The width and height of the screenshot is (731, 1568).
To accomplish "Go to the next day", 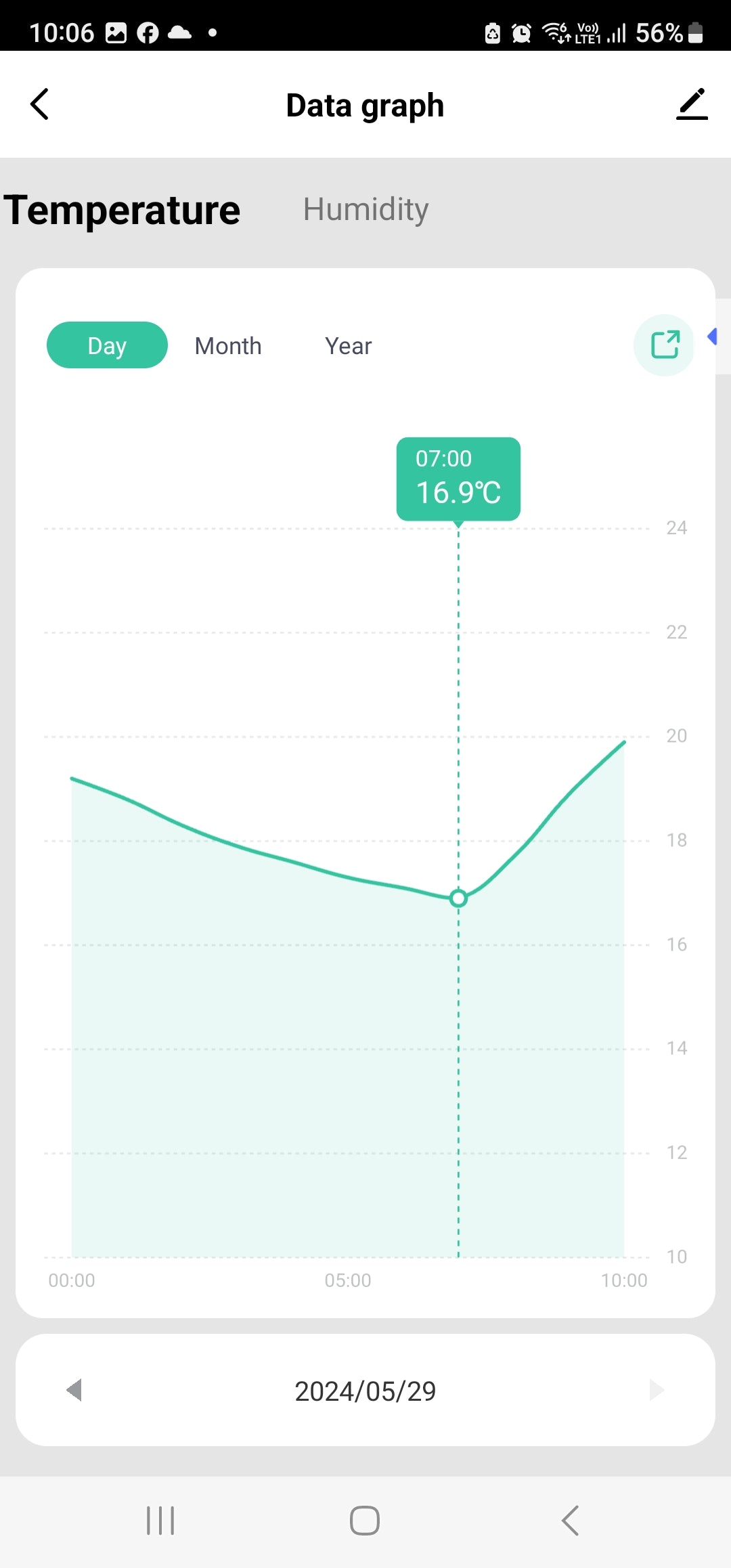I will tap(656, 1390).
